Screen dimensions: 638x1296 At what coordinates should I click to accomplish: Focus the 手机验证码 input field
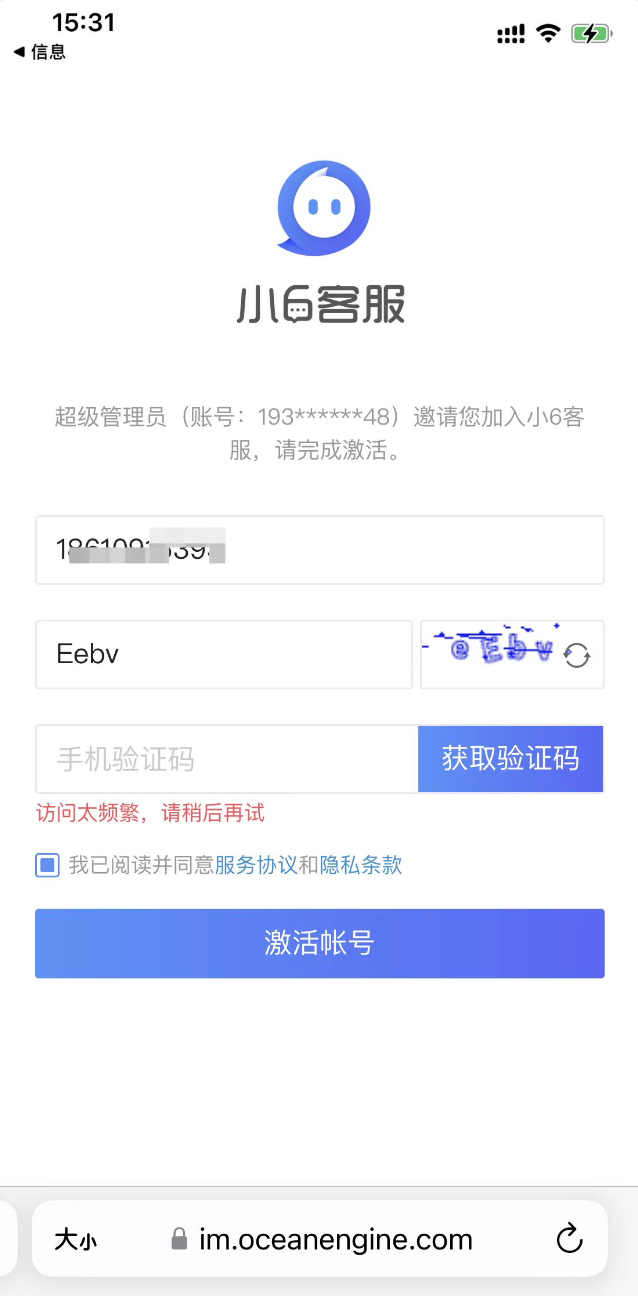pos(226,759)
